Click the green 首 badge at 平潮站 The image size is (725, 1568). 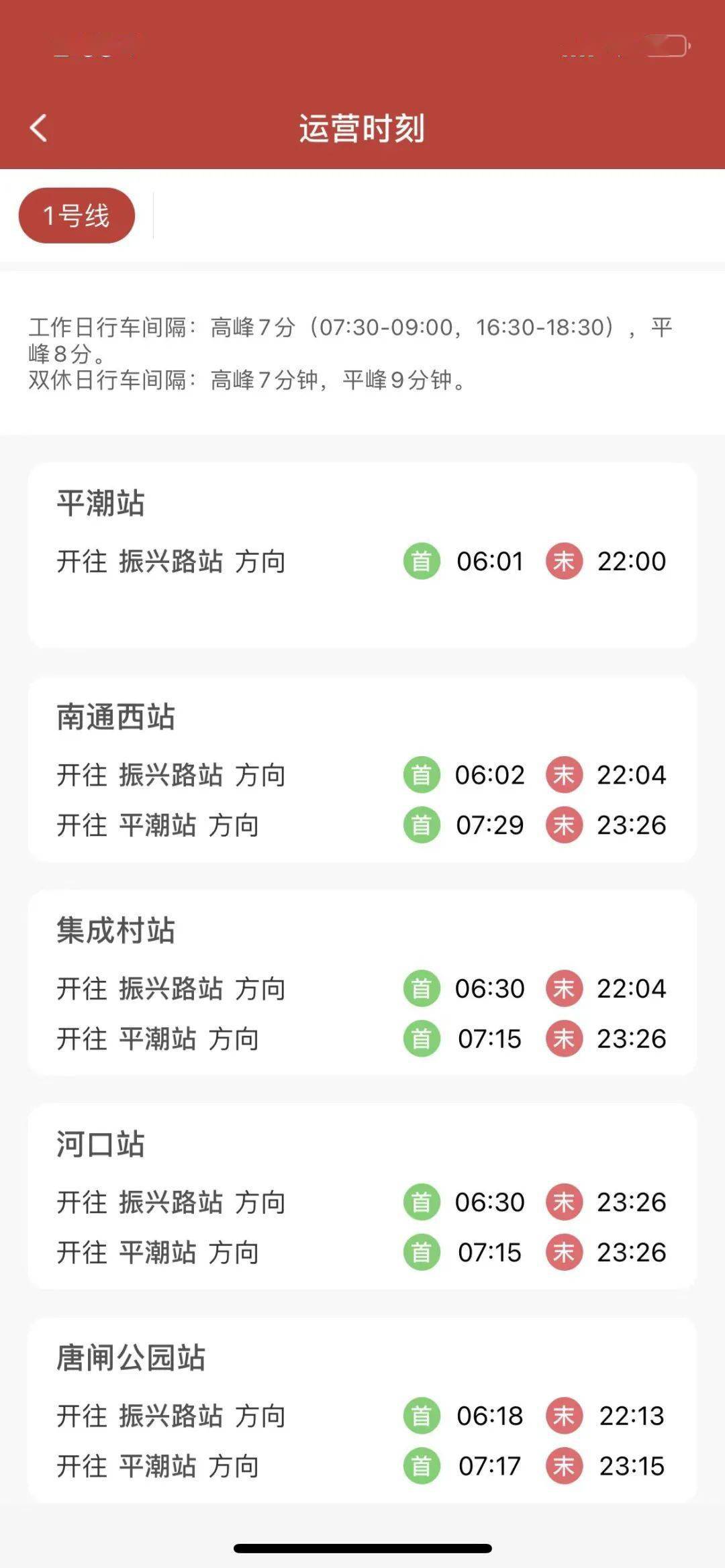(x=421, y=562)
